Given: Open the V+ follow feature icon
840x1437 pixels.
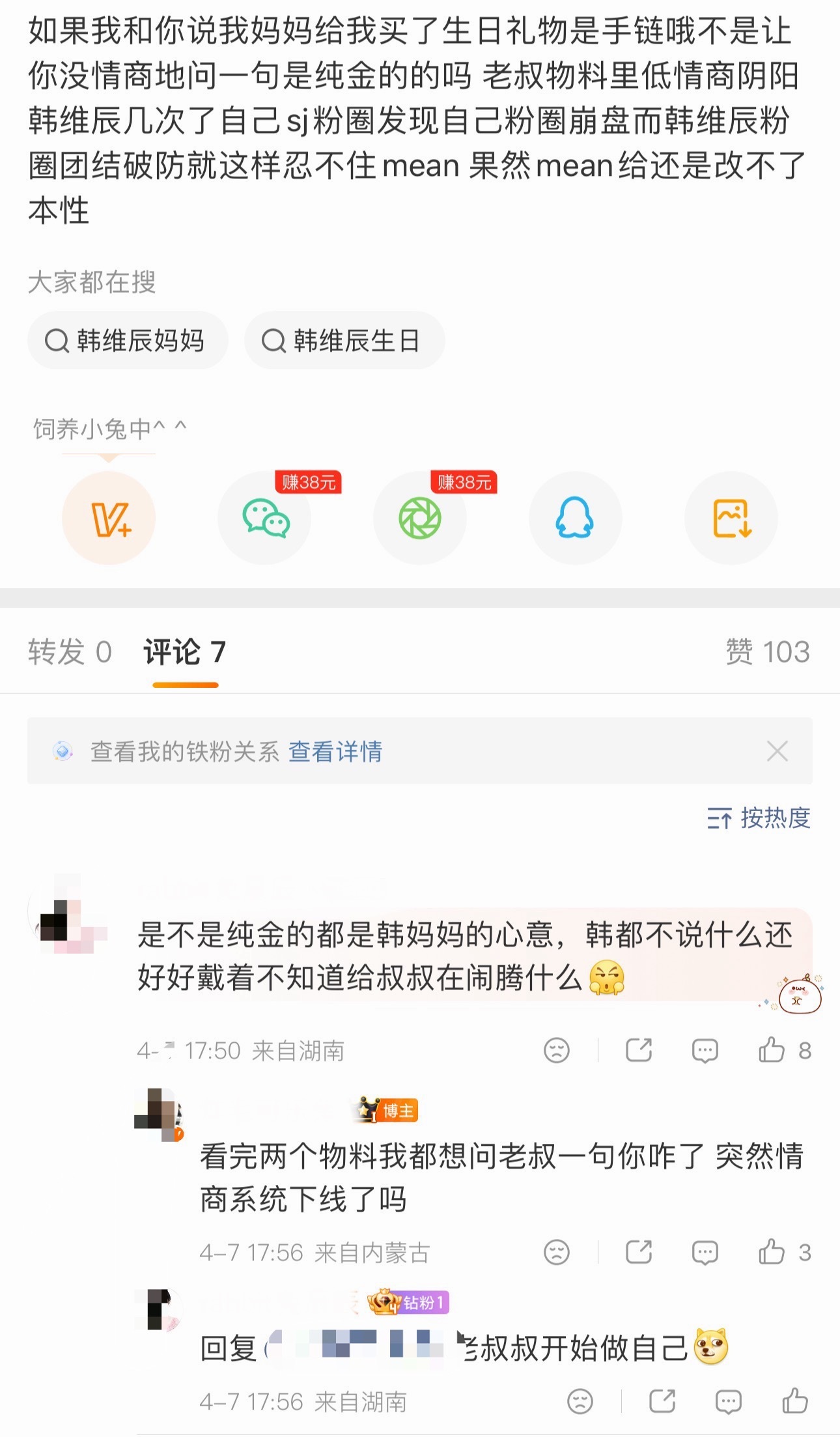Looking at the screenshot, I should (109, 518).
